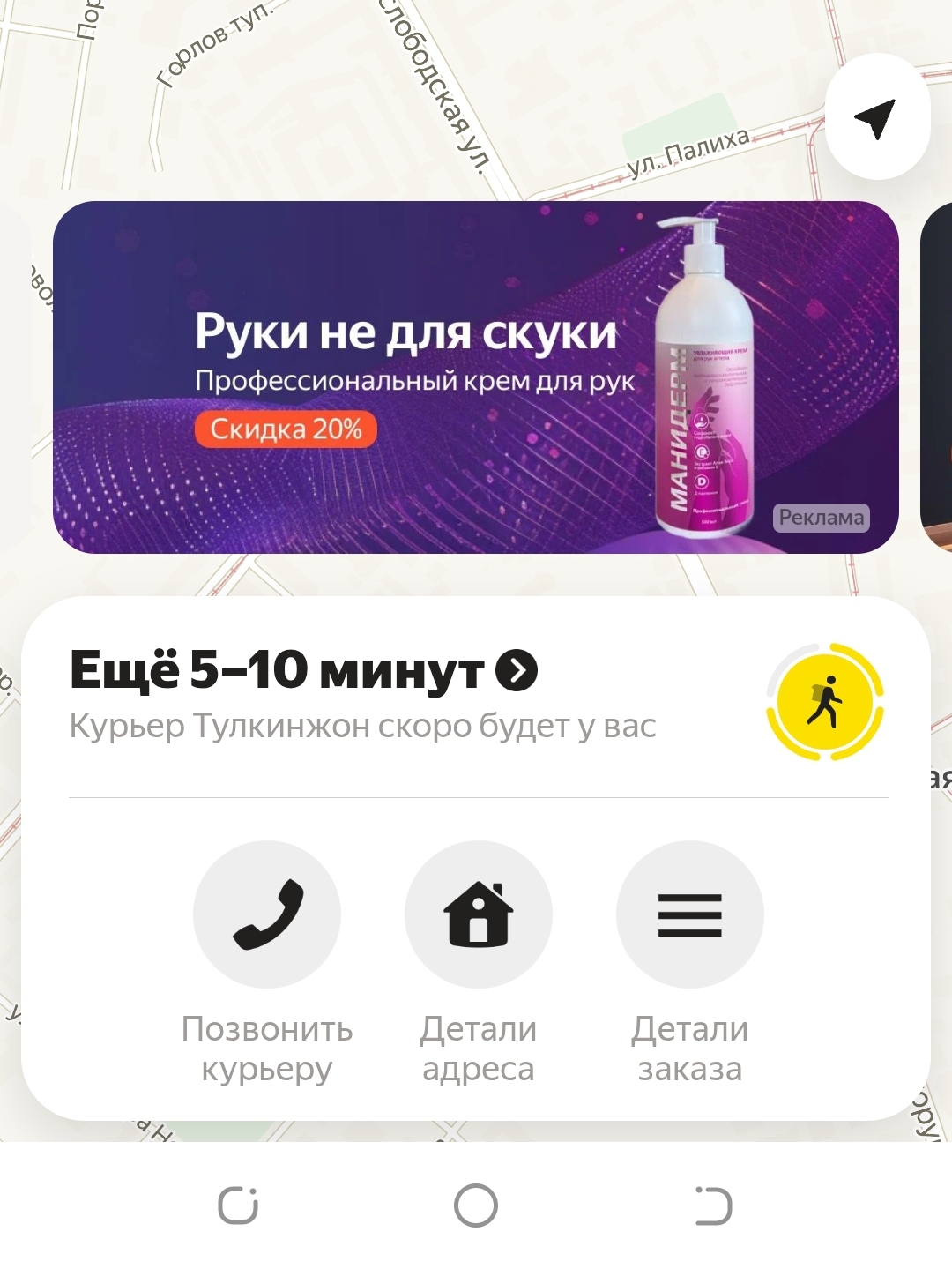View Детали заказа
The height and width of the screenshot is (1269, 952).
tap(690, 914)
